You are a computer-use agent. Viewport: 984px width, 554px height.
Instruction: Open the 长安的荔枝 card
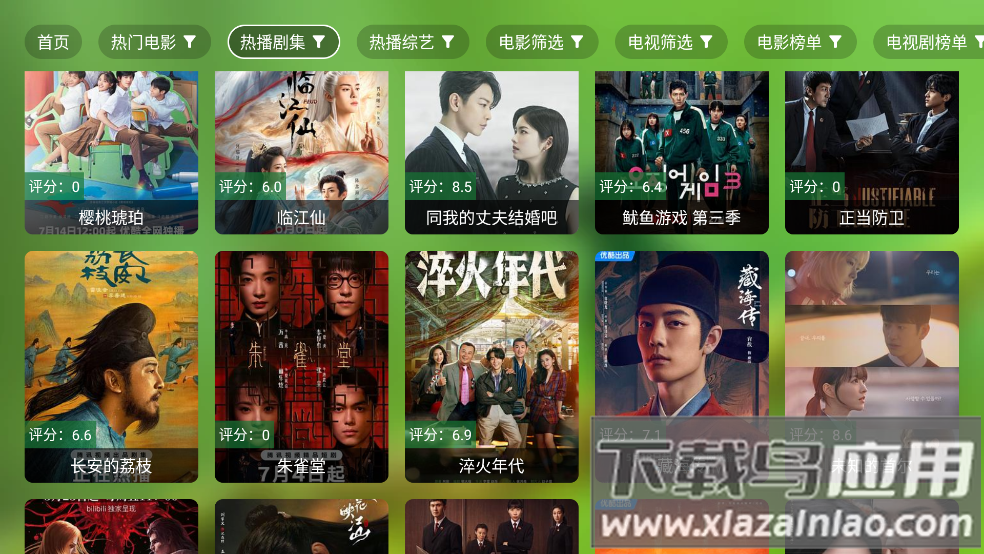pyautogui.click(x=111, y=366)
